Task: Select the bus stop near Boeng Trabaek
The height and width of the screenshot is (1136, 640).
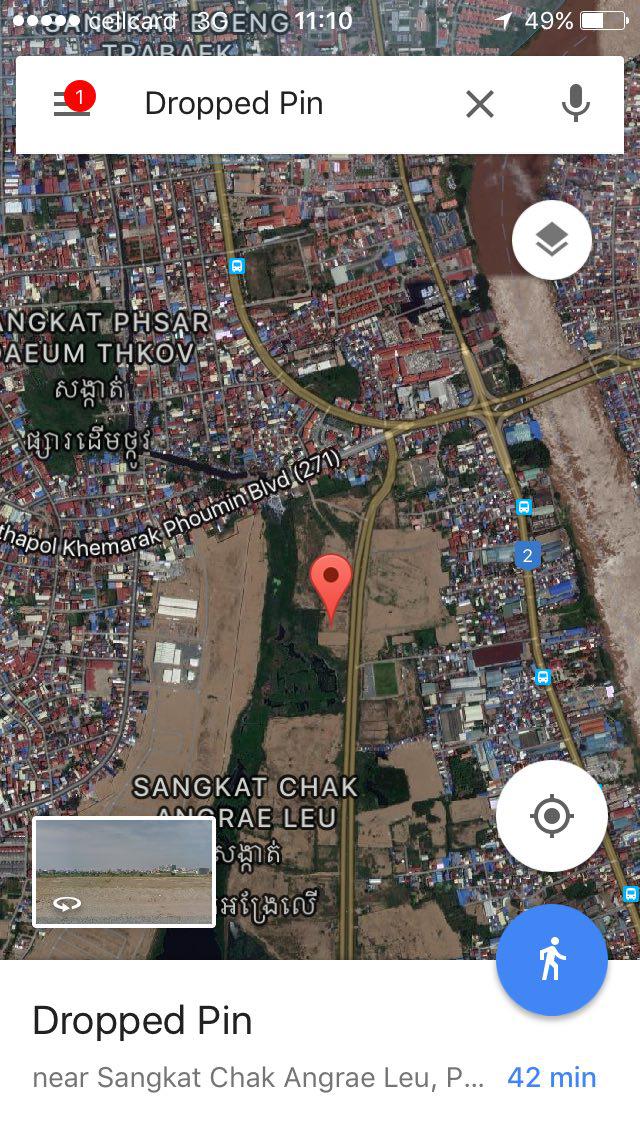Action: point(237,266)
